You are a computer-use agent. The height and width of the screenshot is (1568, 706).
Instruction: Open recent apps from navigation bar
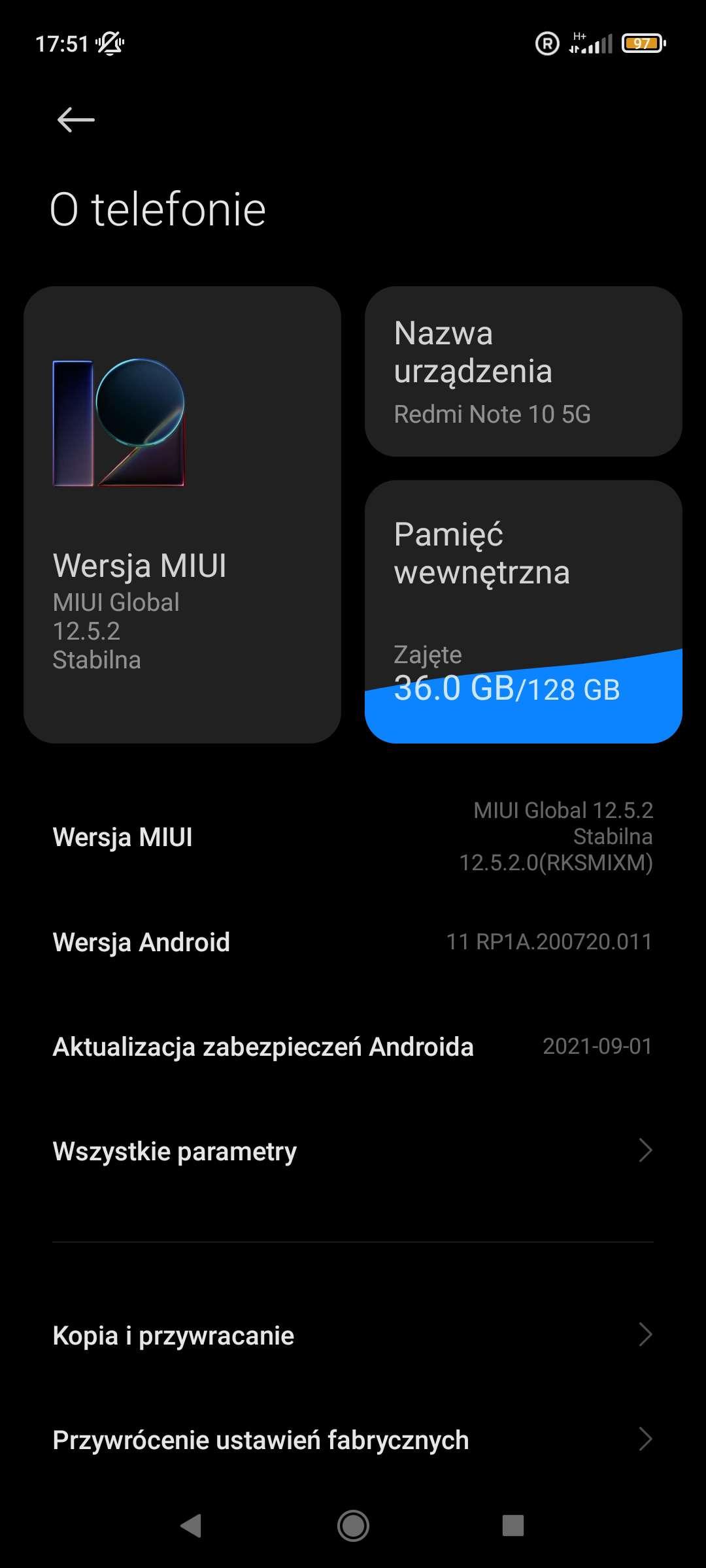pyautogui.click(x=513, y=1526)
